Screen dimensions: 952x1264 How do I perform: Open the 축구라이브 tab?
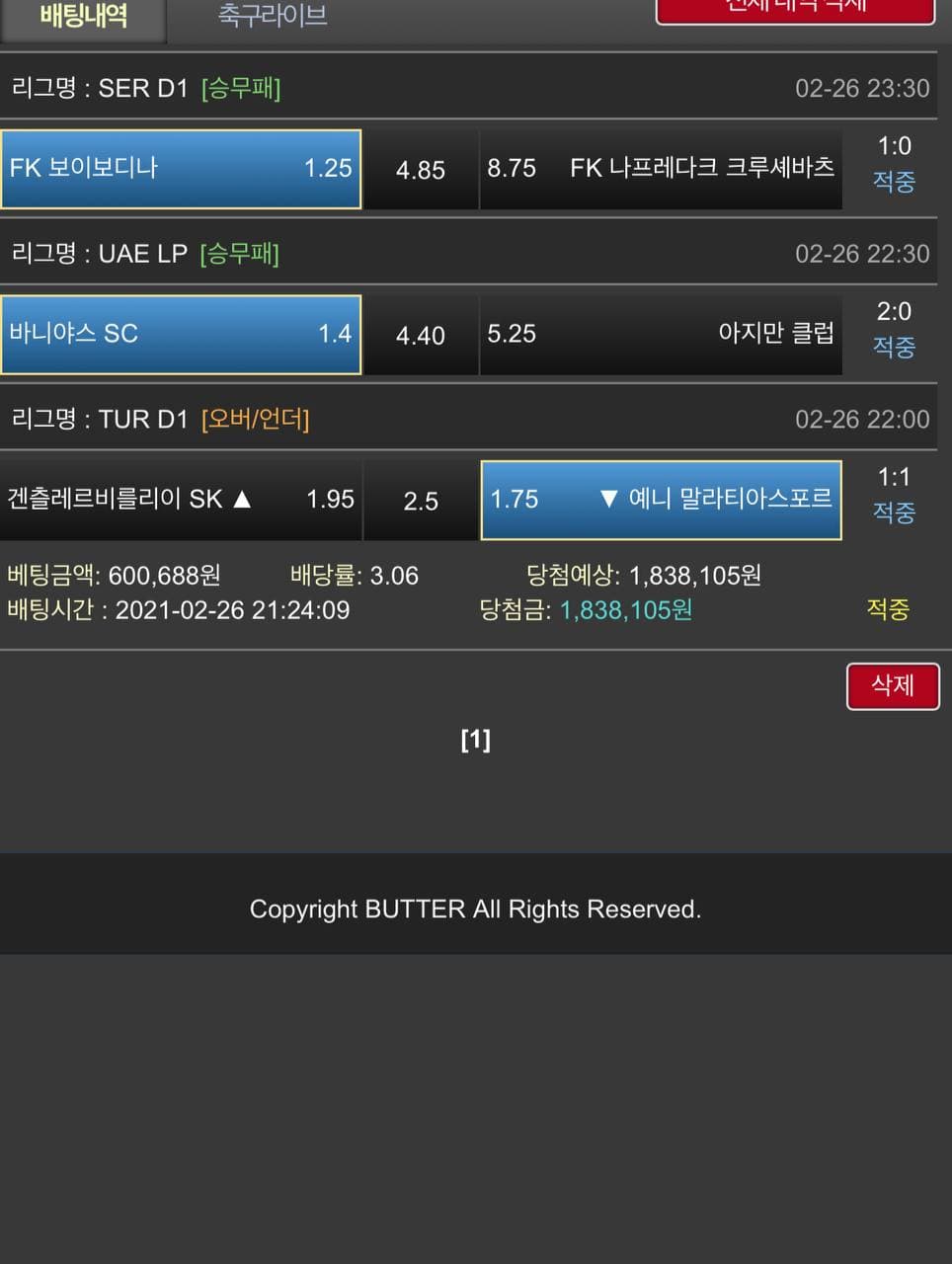tap(272, 16)
